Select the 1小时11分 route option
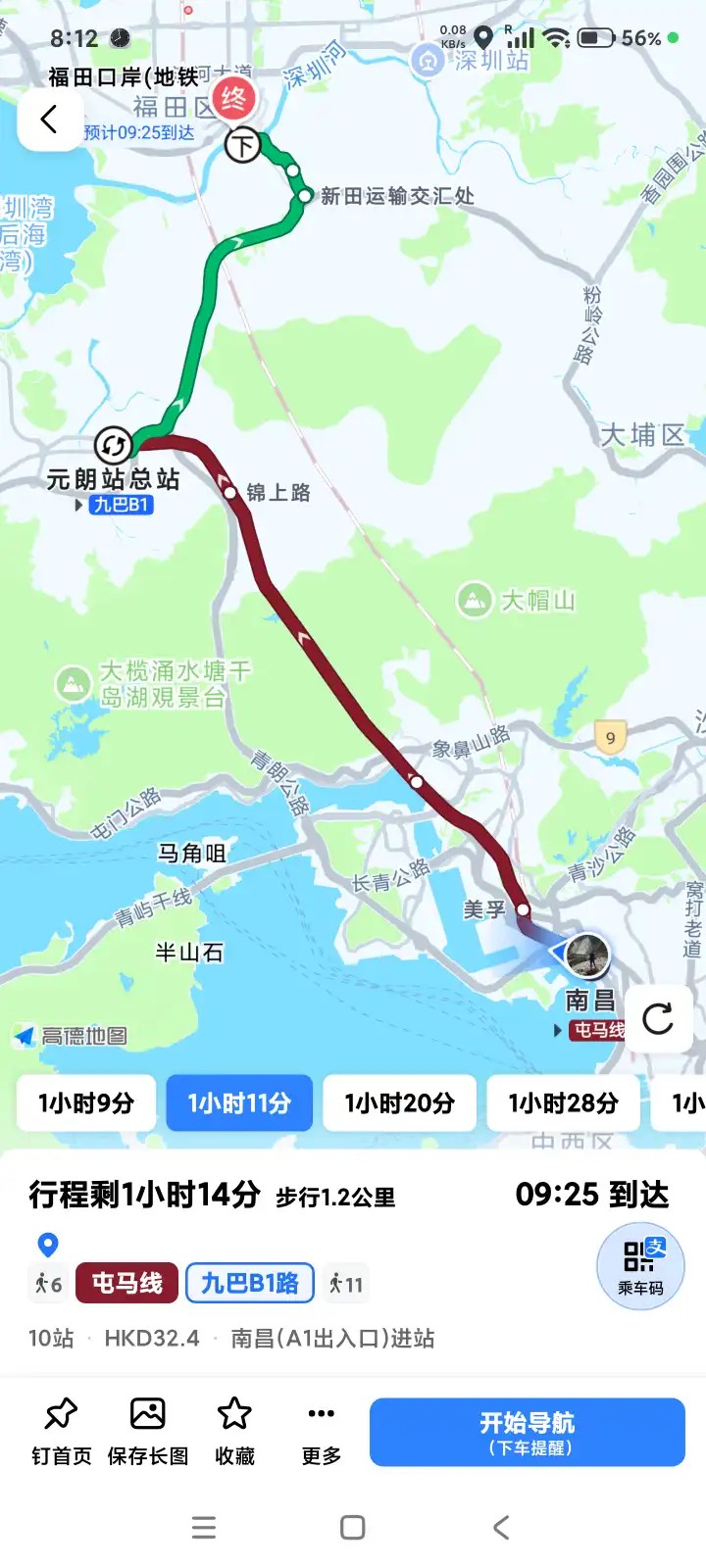Viewport: 706px width, 1568px height. pyautogui.click(x=239, y=1103)
